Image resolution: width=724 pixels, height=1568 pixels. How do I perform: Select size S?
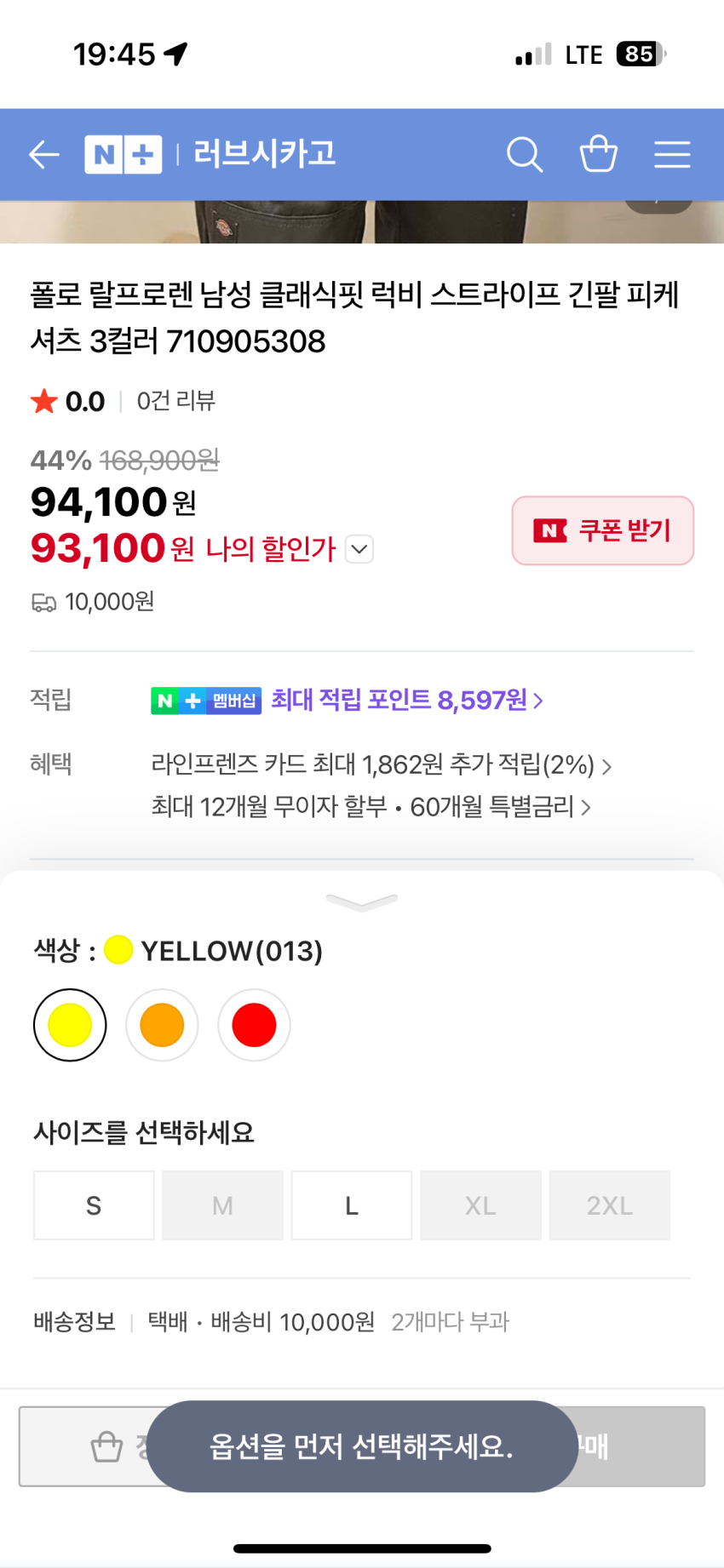coord(94,1205)
